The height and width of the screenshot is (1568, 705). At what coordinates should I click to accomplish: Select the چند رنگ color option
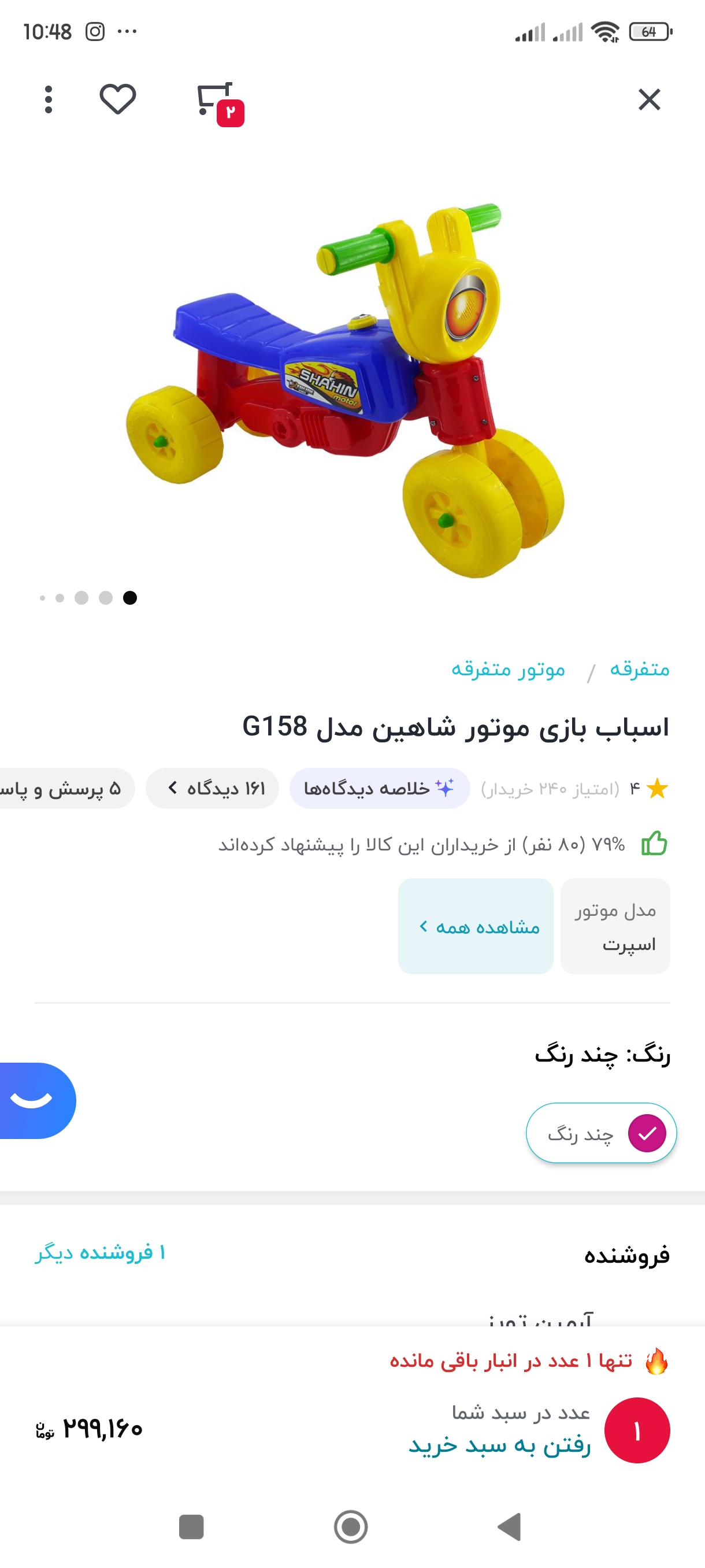click(x=601, y=1133)
